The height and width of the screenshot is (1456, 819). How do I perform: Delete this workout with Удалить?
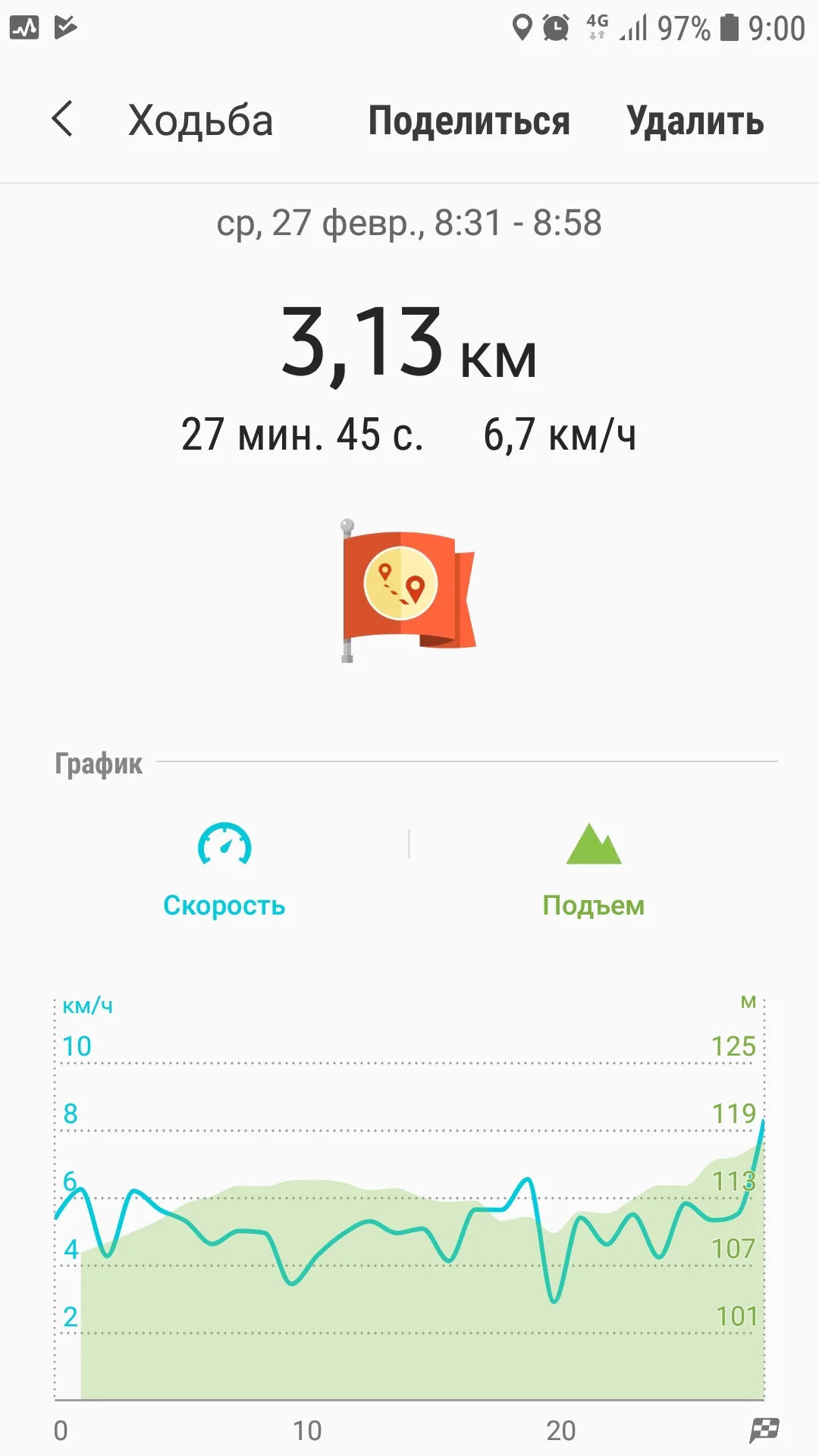tap(695, 121)
